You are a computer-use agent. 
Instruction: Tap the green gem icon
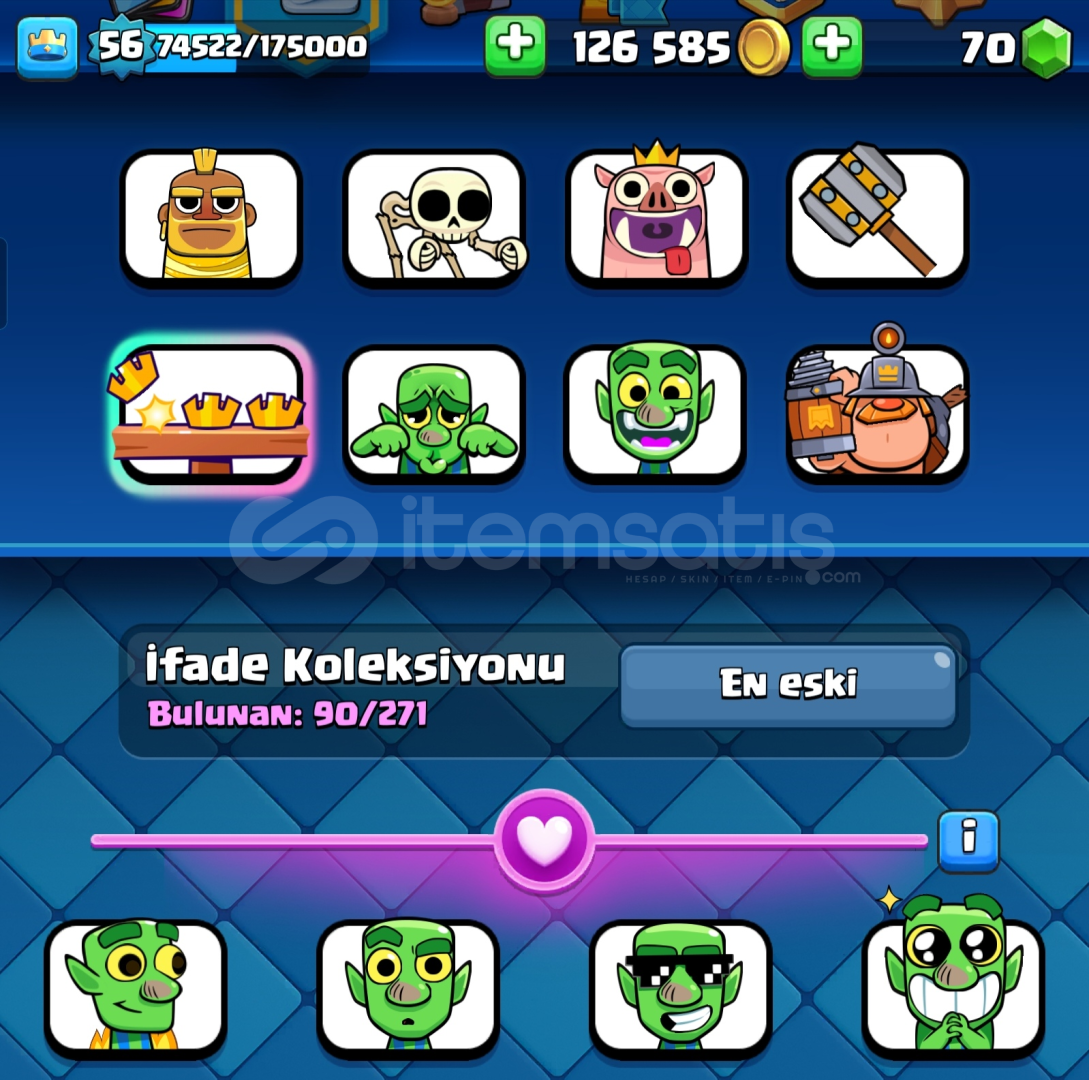coord(1047,48)
